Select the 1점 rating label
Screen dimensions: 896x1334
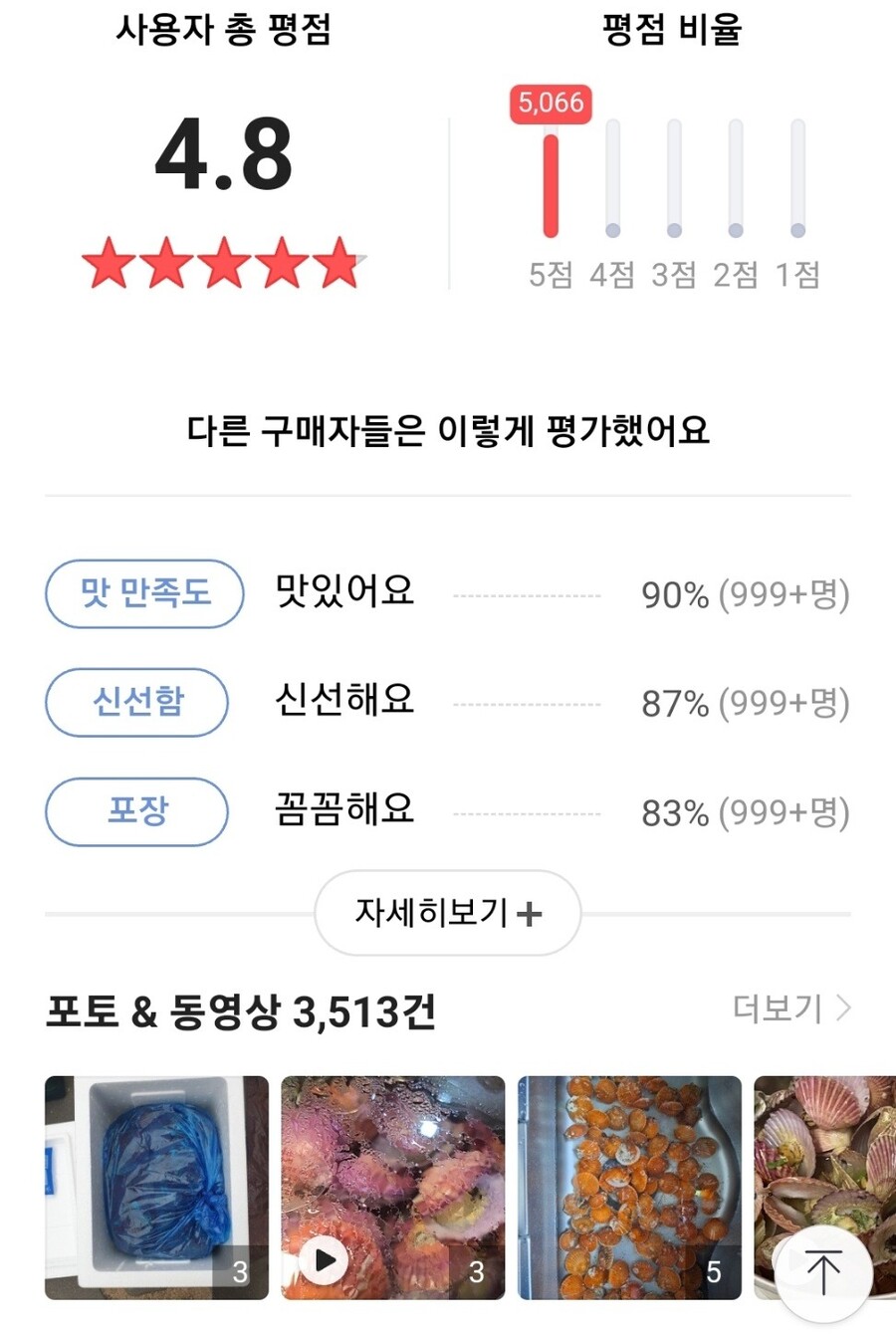(x=796, y=276)
